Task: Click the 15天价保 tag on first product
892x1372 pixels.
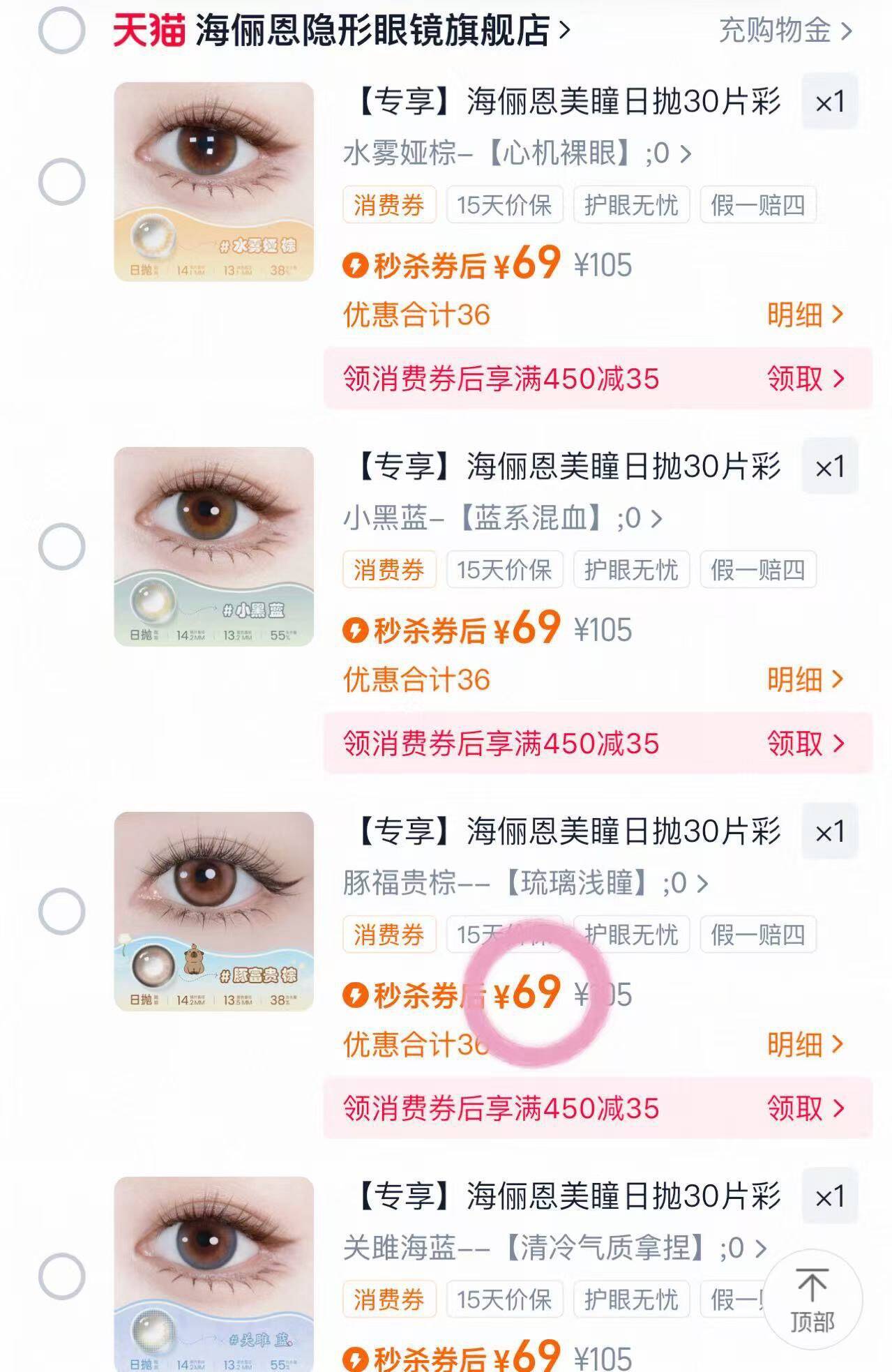Action: click(506, 204)
